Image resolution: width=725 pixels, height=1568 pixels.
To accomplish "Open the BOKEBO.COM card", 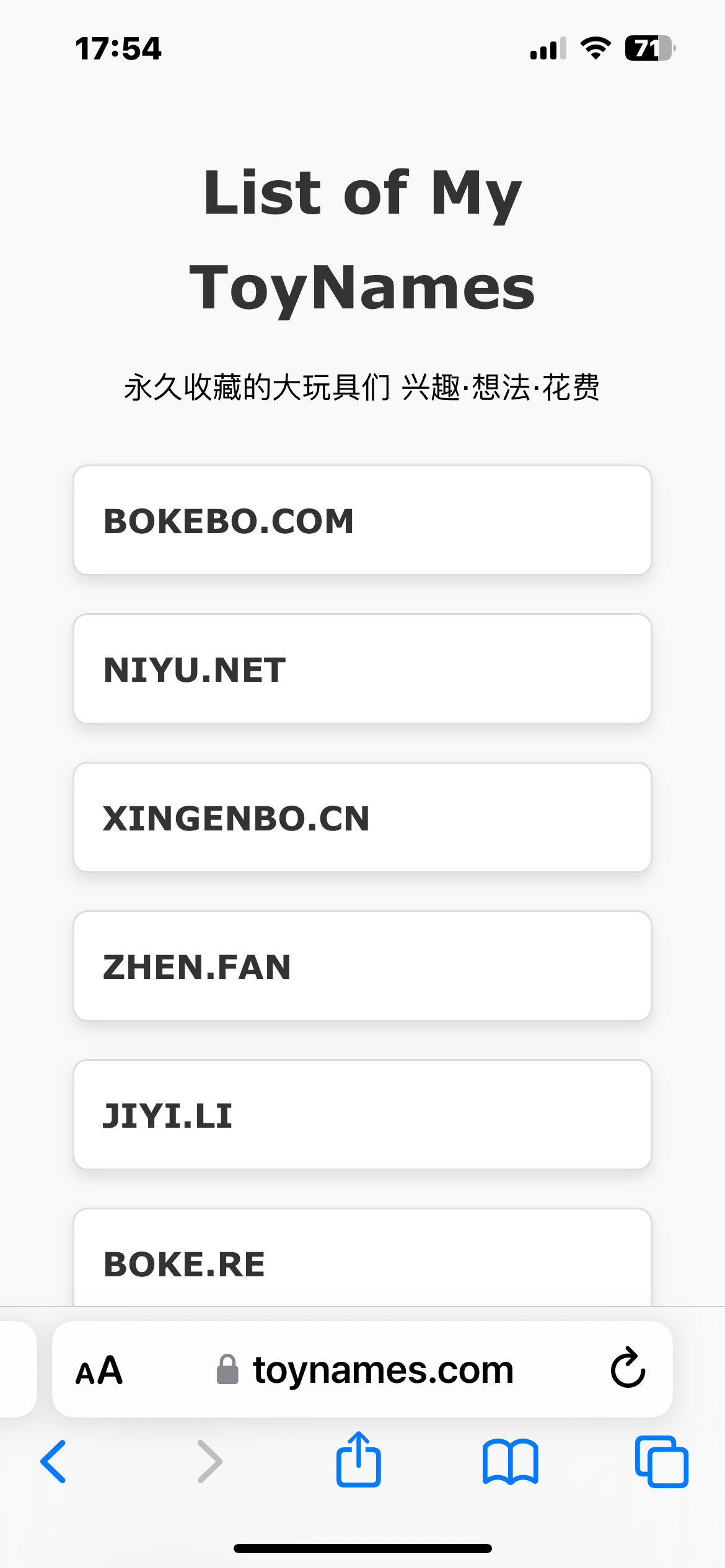I will 362,520.
